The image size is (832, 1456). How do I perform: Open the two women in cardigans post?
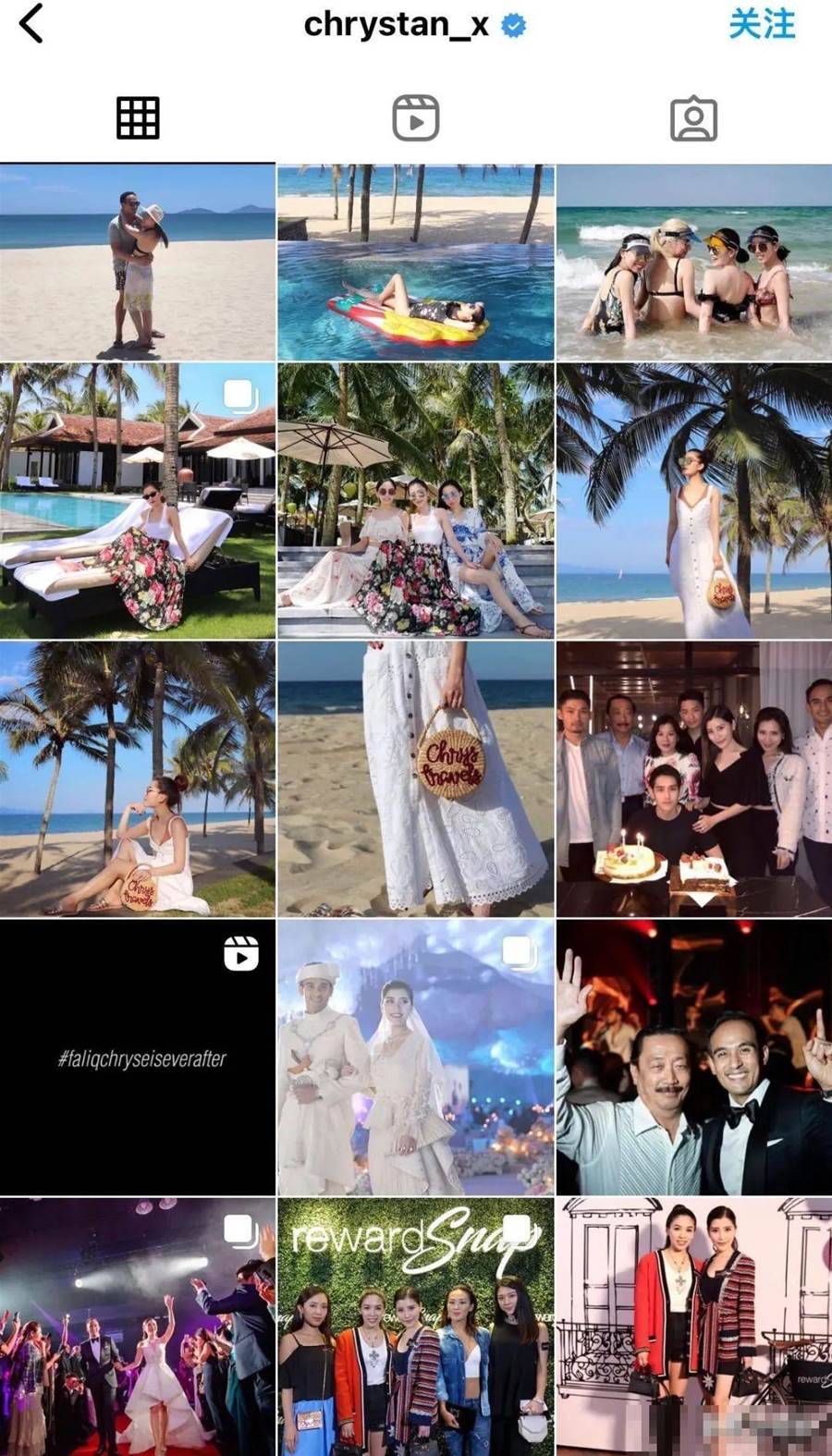693,1327
